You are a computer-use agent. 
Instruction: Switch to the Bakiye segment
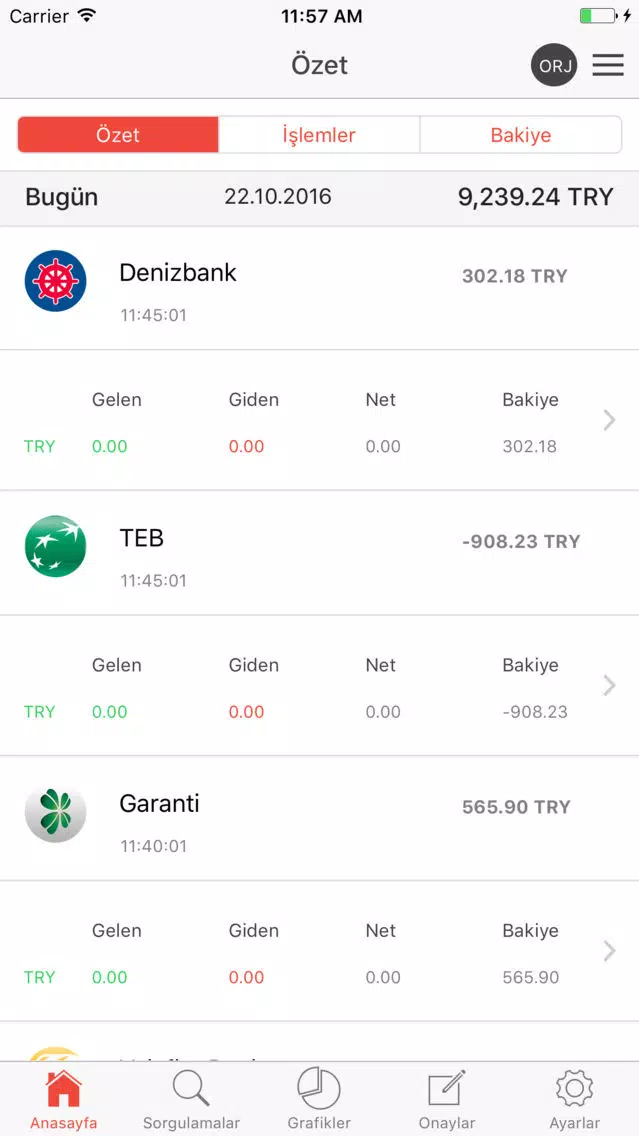(x=521, y=135)
